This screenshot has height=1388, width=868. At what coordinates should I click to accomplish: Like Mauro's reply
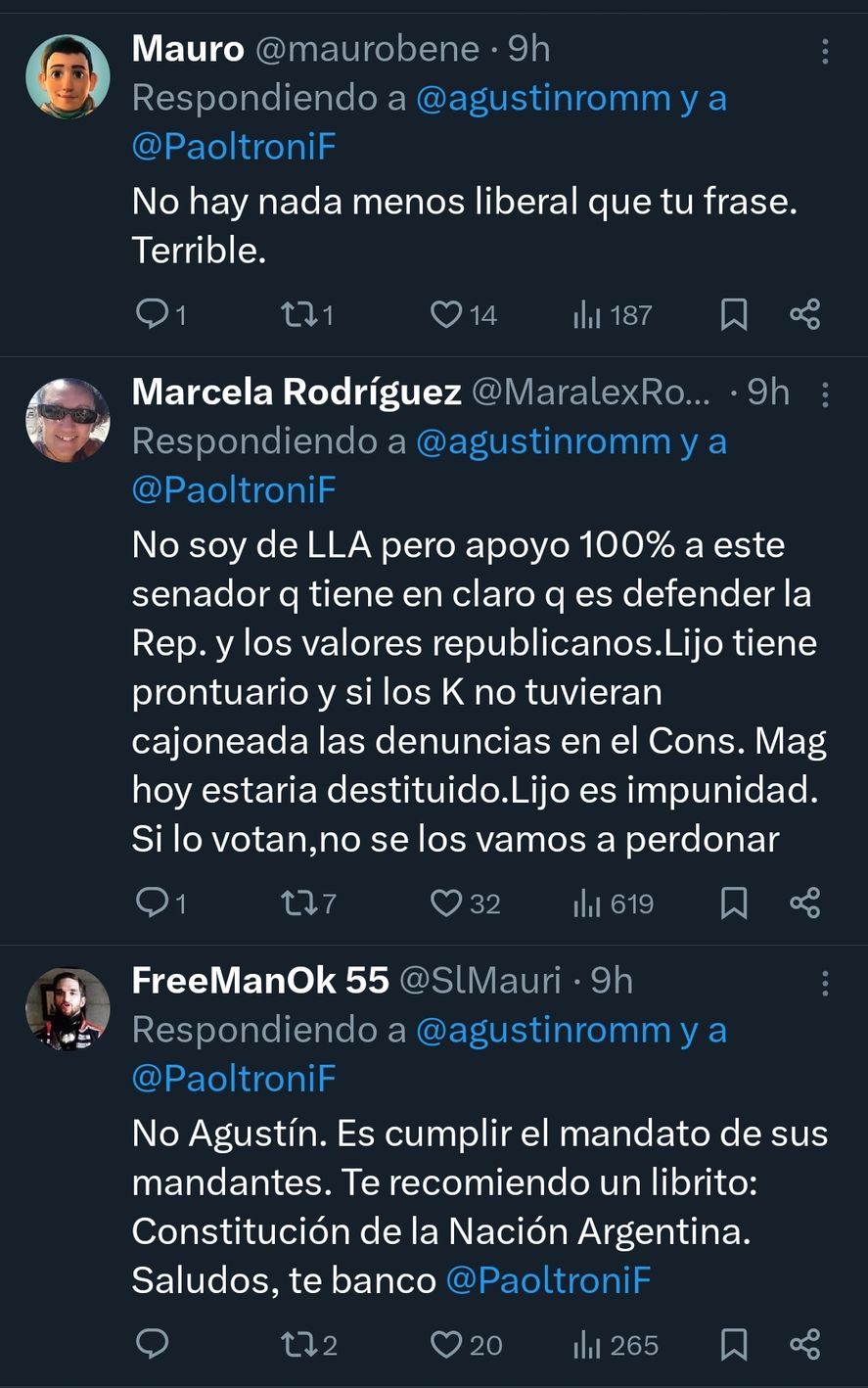tap(447, 314)
